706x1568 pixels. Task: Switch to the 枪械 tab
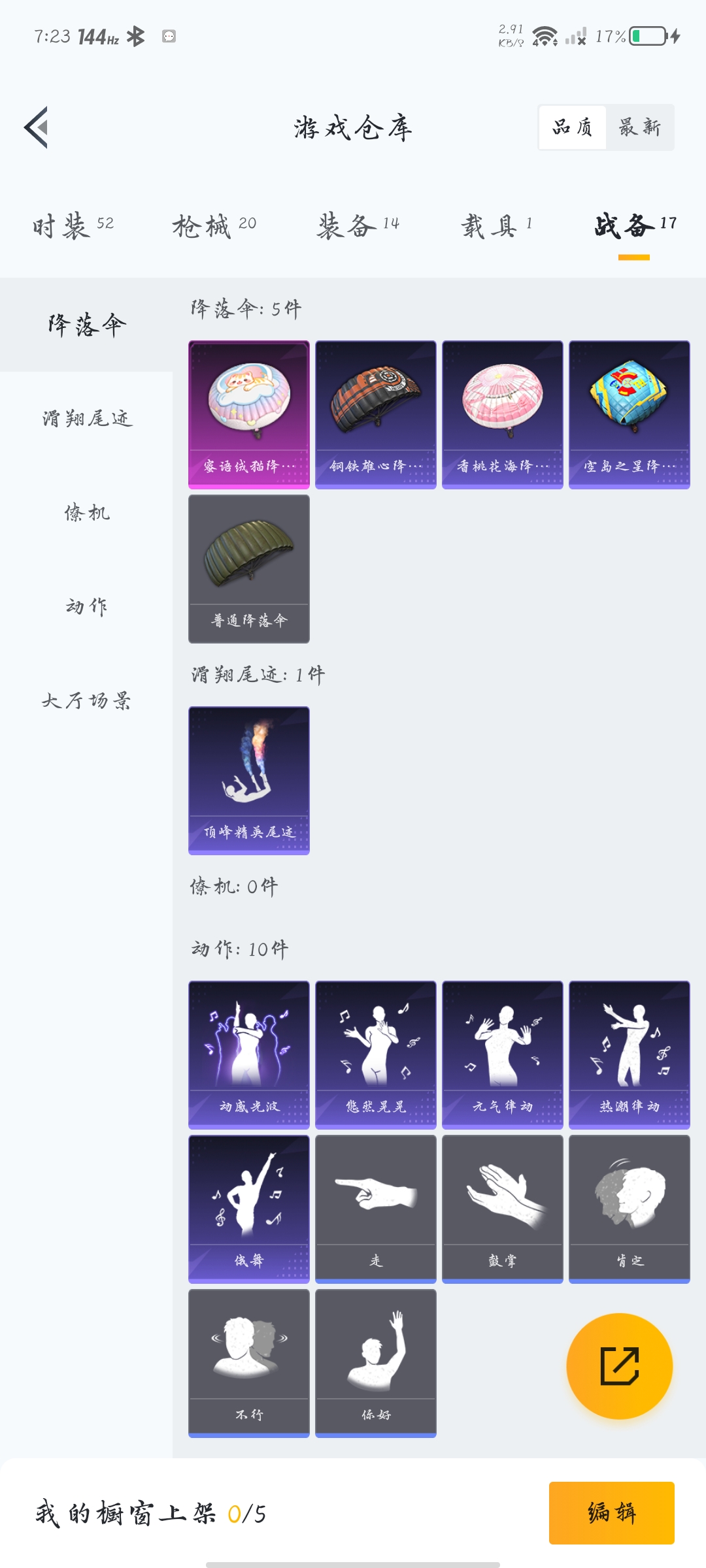click(x=214, y=226)
